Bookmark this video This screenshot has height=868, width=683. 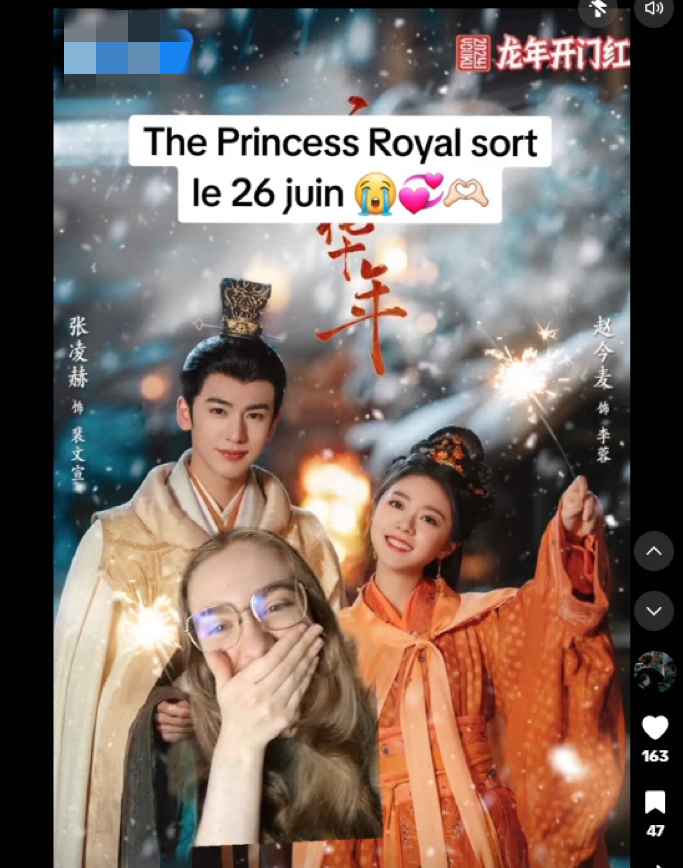(654, 801)
